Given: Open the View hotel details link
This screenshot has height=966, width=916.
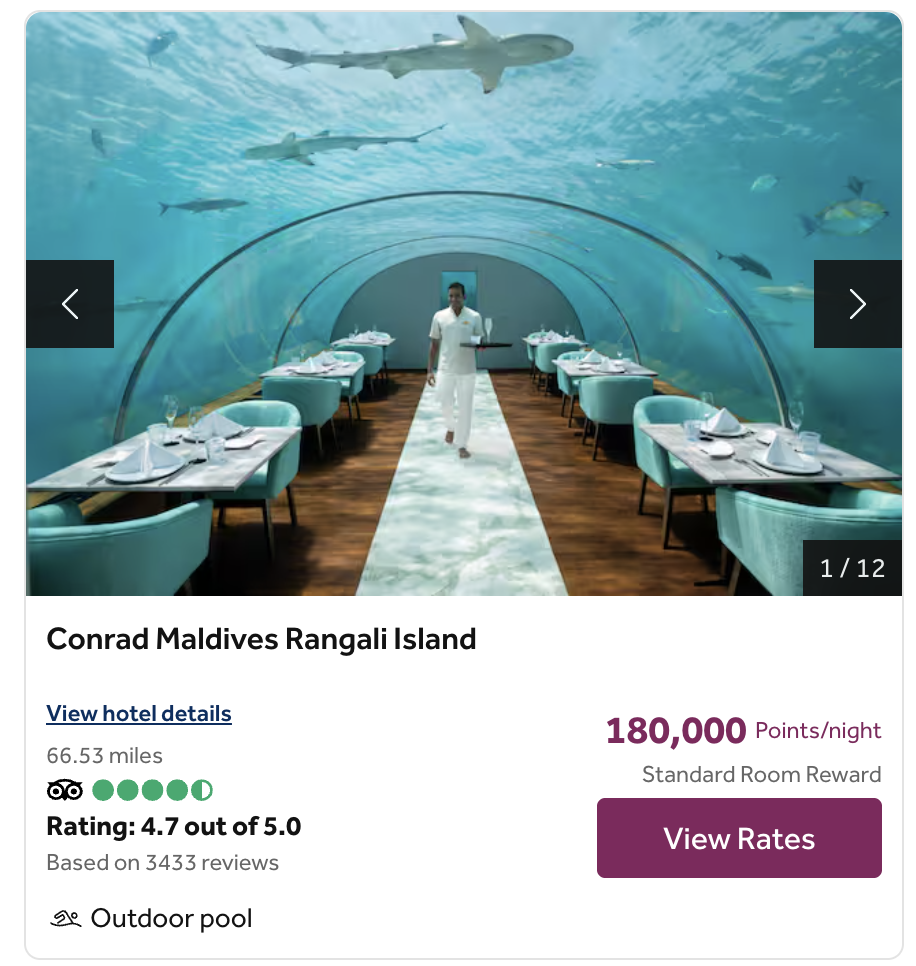Looking at the screenshot, I should 138,713.
